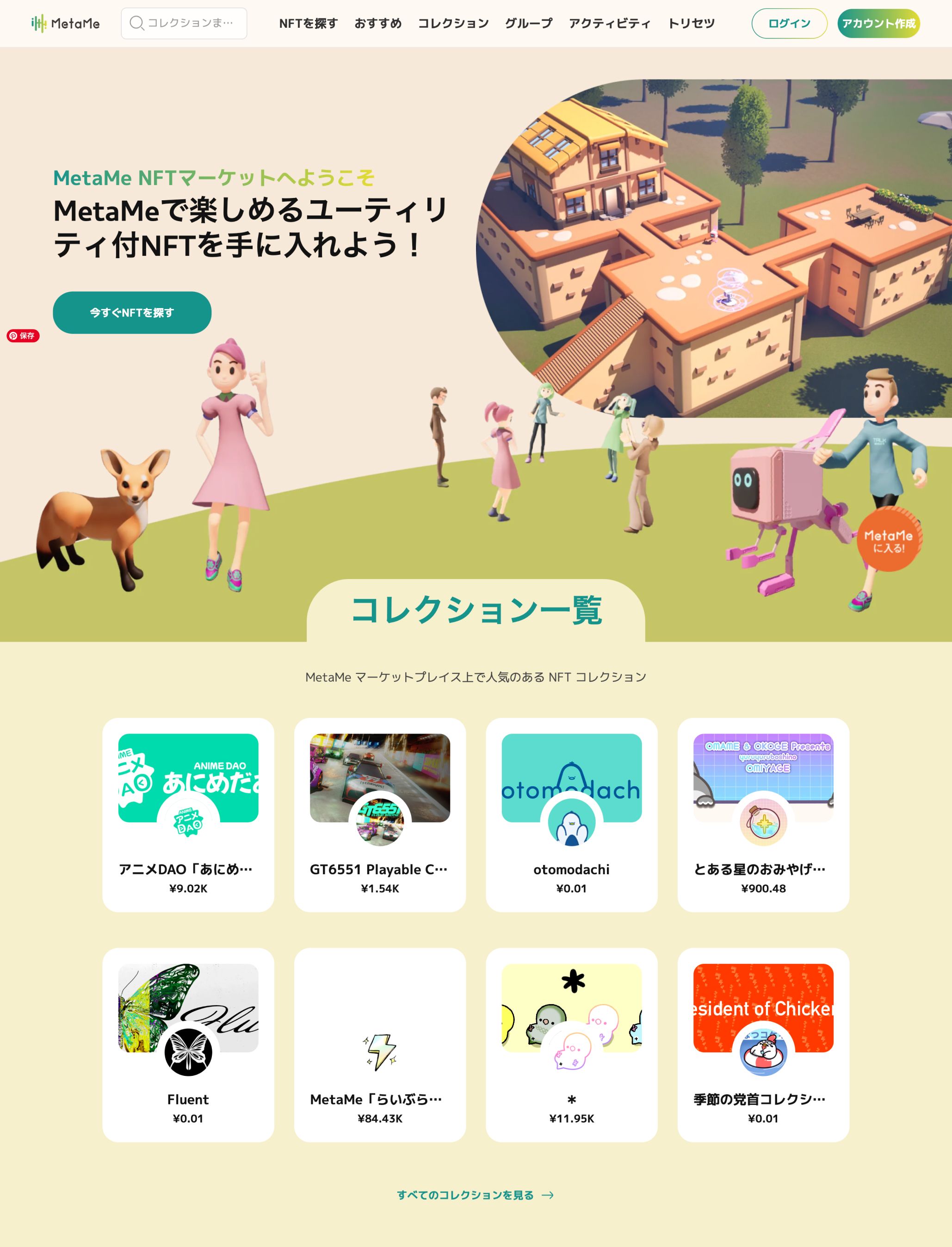The image size is (952, 1247).
Task: Open the NFTを探す menu item
Action: pos(308,23)
